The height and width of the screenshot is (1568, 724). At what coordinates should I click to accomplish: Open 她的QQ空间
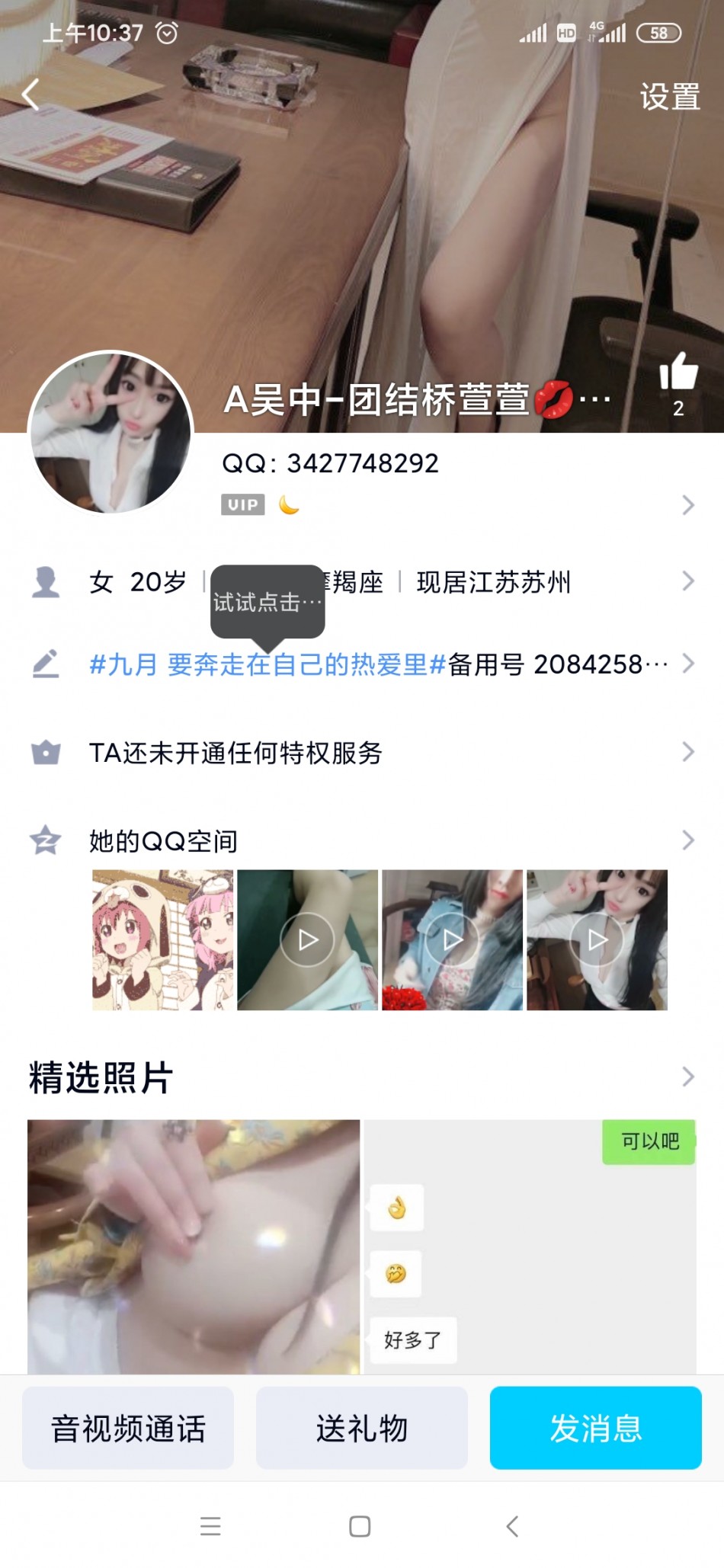pyautogui.click(x=362, y=841)
